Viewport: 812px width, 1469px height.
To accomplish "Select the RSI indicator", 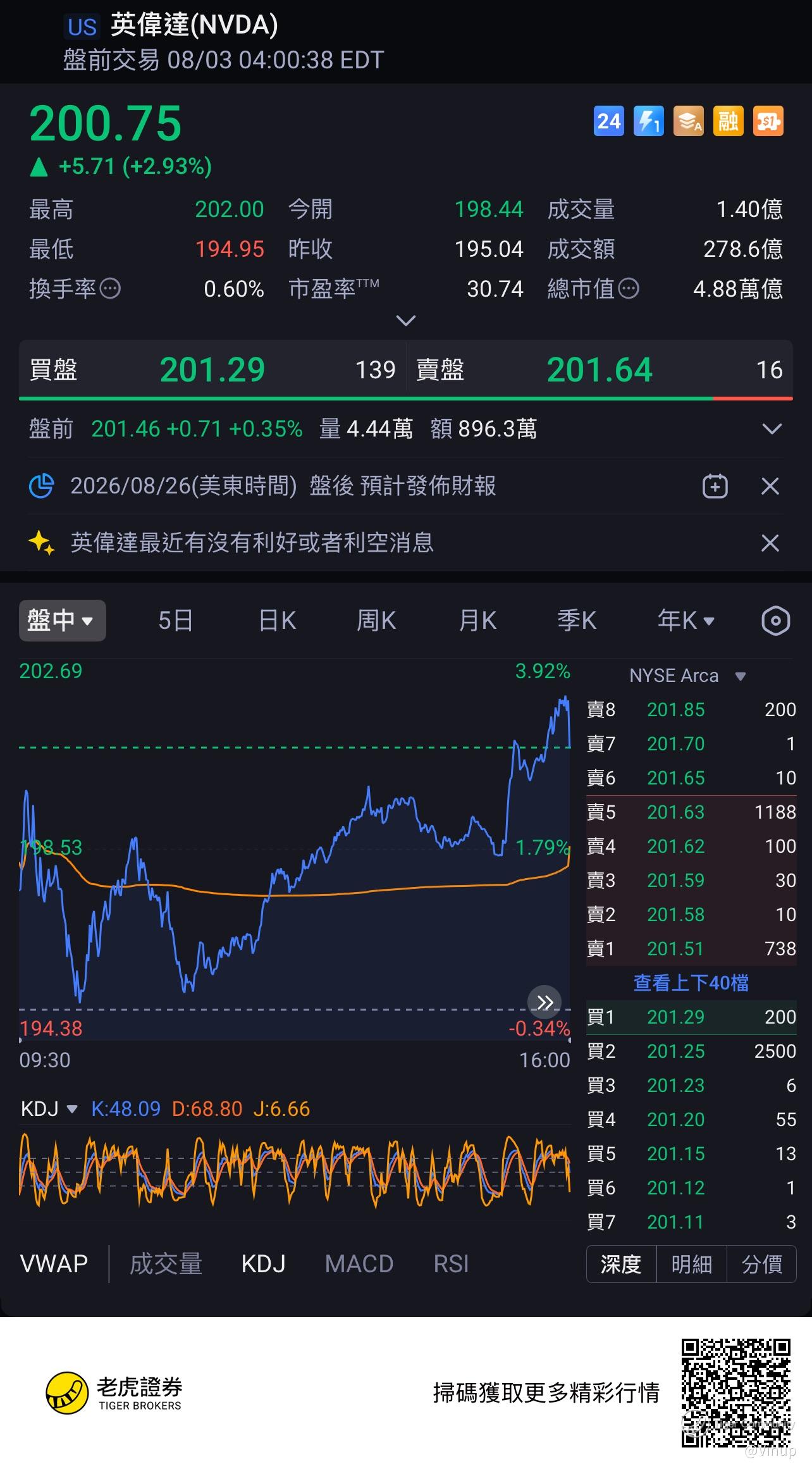I will (x=451, y=1263).
